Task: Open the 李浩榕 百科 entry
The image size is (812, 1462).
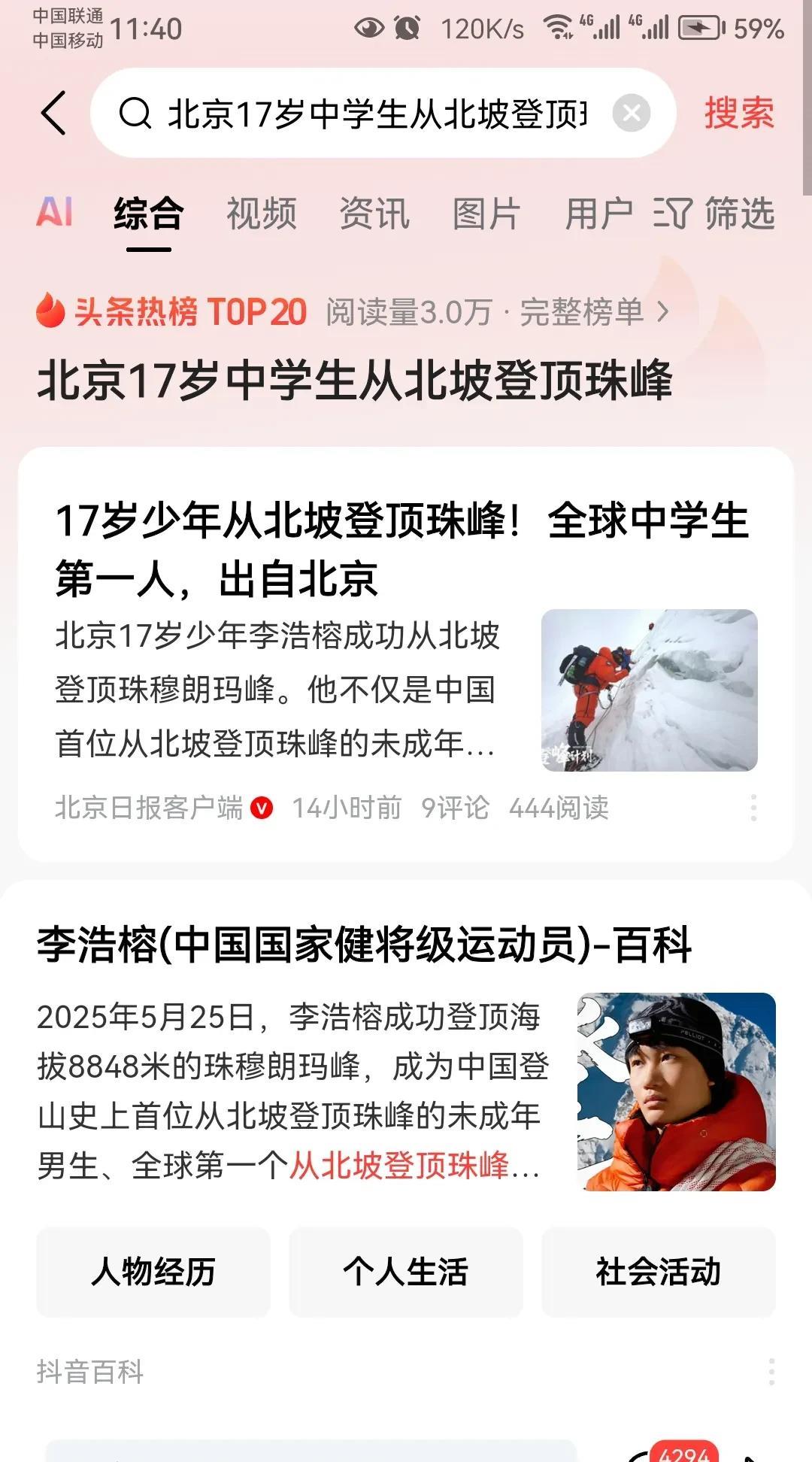Action: click(x=365, y=945)
